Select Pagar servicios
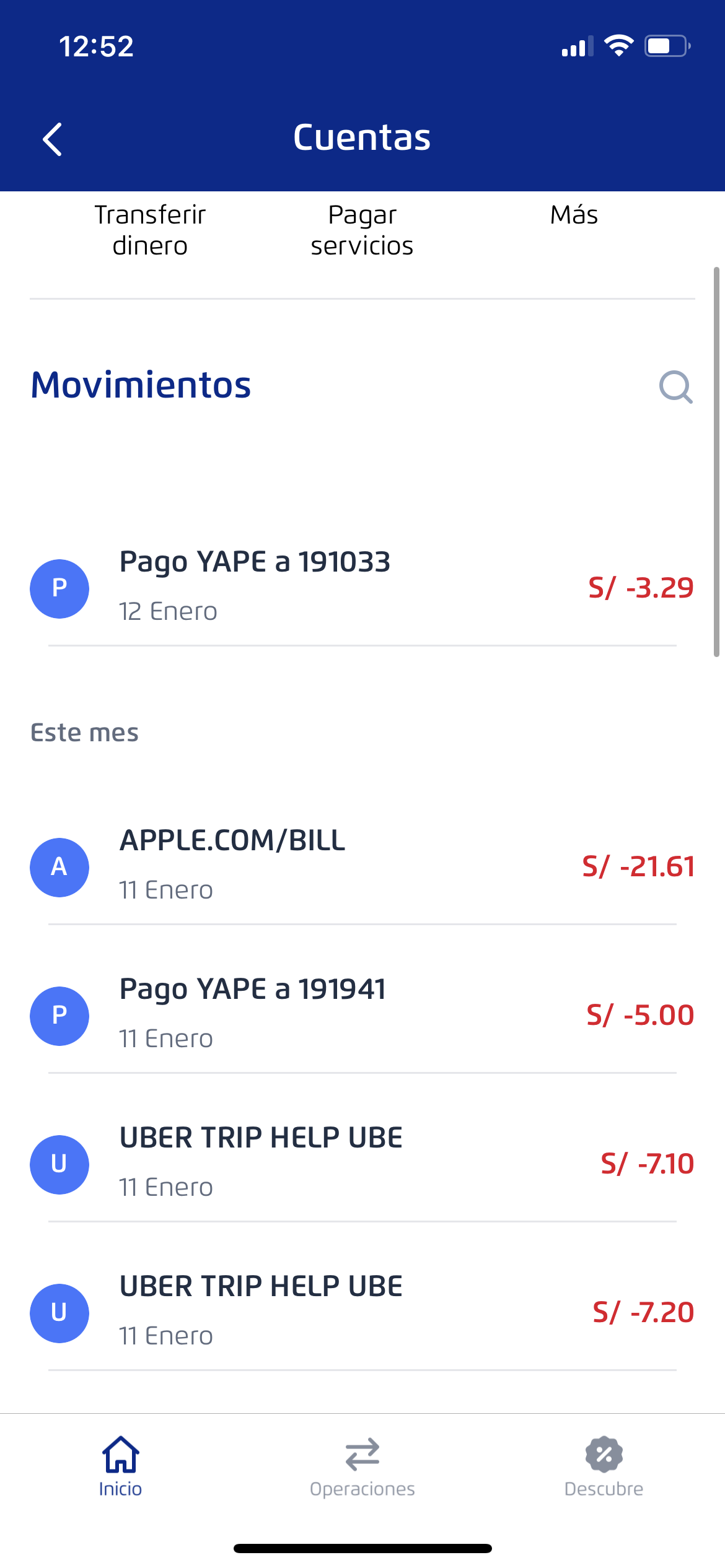This screenshot has width=725, height=1568. click(362, 230)
